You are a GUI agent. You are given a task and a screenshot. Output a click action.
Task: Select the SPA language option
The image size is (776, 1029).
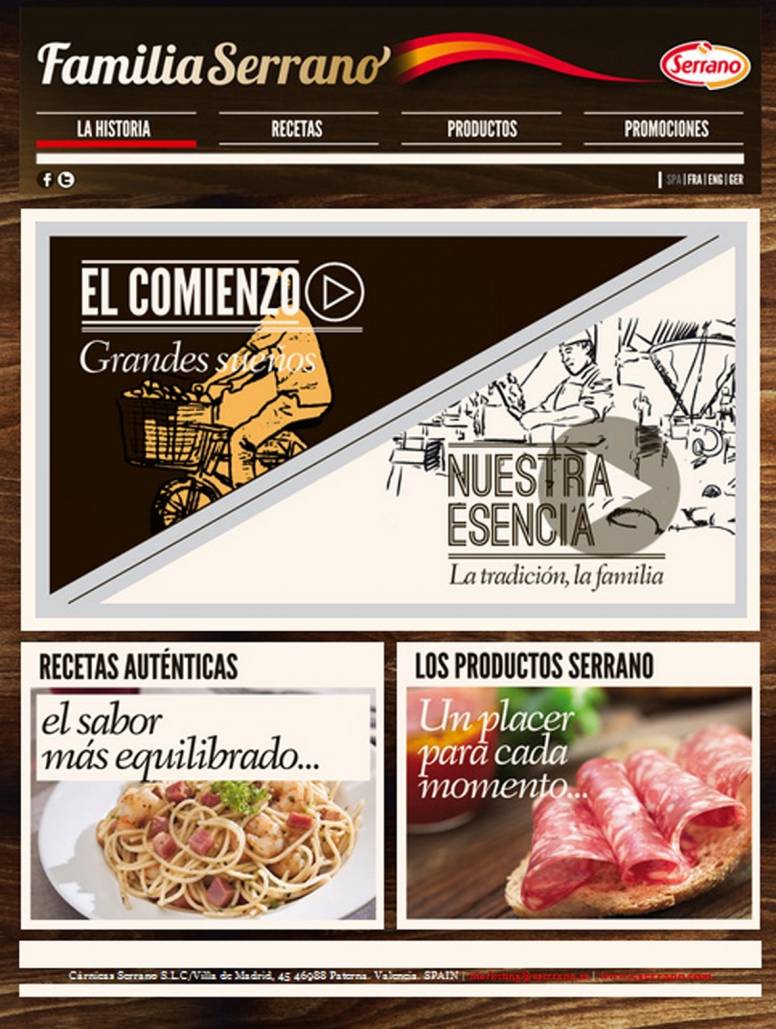[x=674, y=180]
